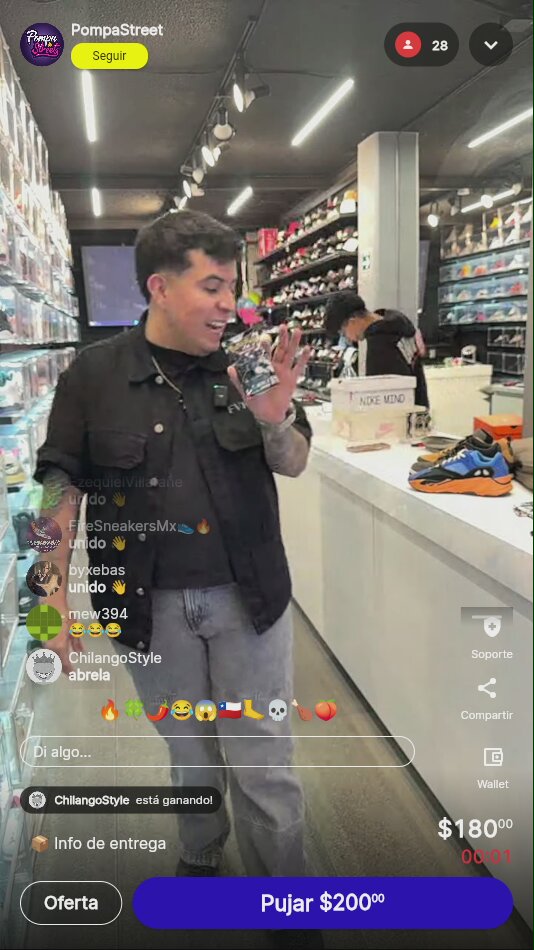The width and height of the screenshot is (534, 950).
Task: Open Soporte help
Action: point(492,635)
